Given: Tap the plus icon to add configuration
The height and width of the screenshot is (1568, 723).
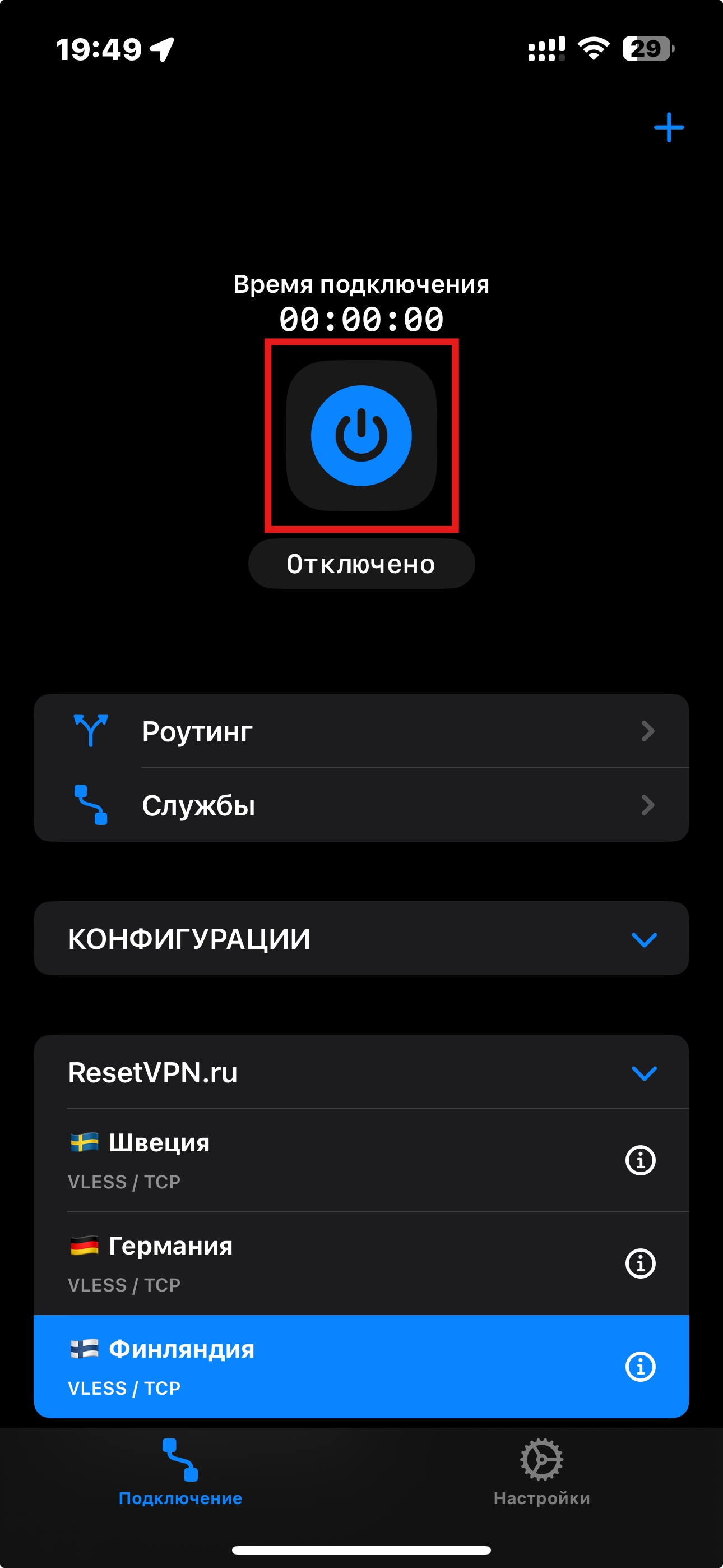Looking at the screenshot, I should [x=668, y=127].
